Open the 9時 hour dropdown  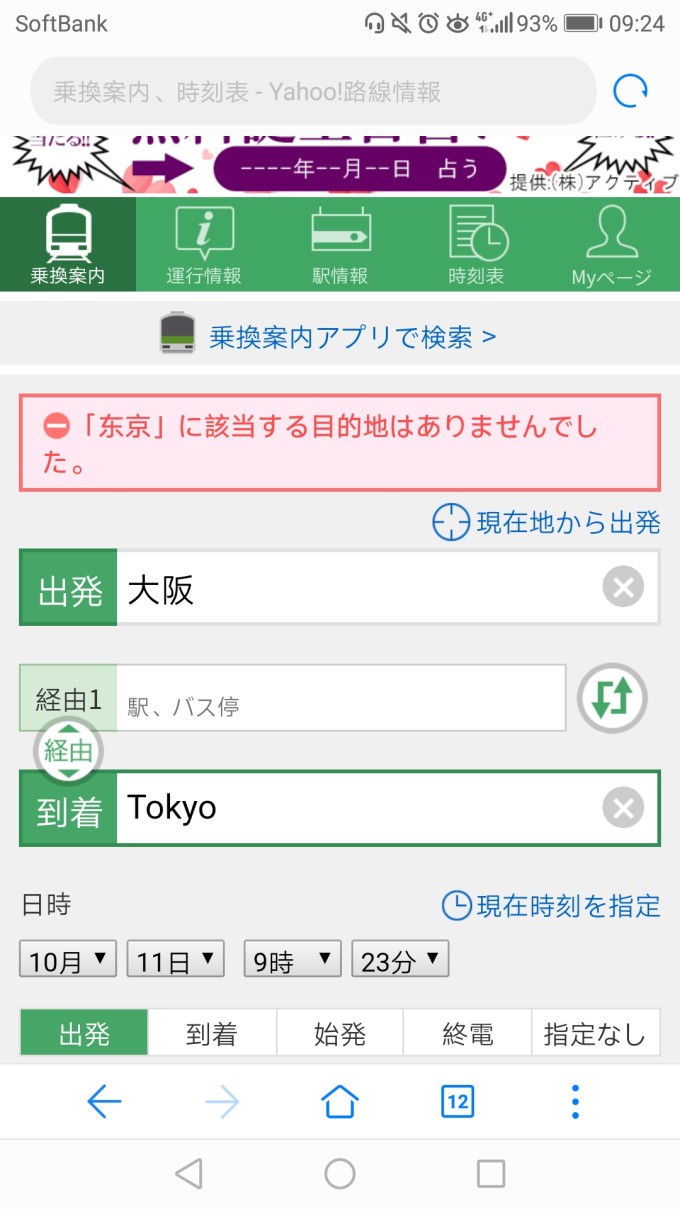[292, 961]
